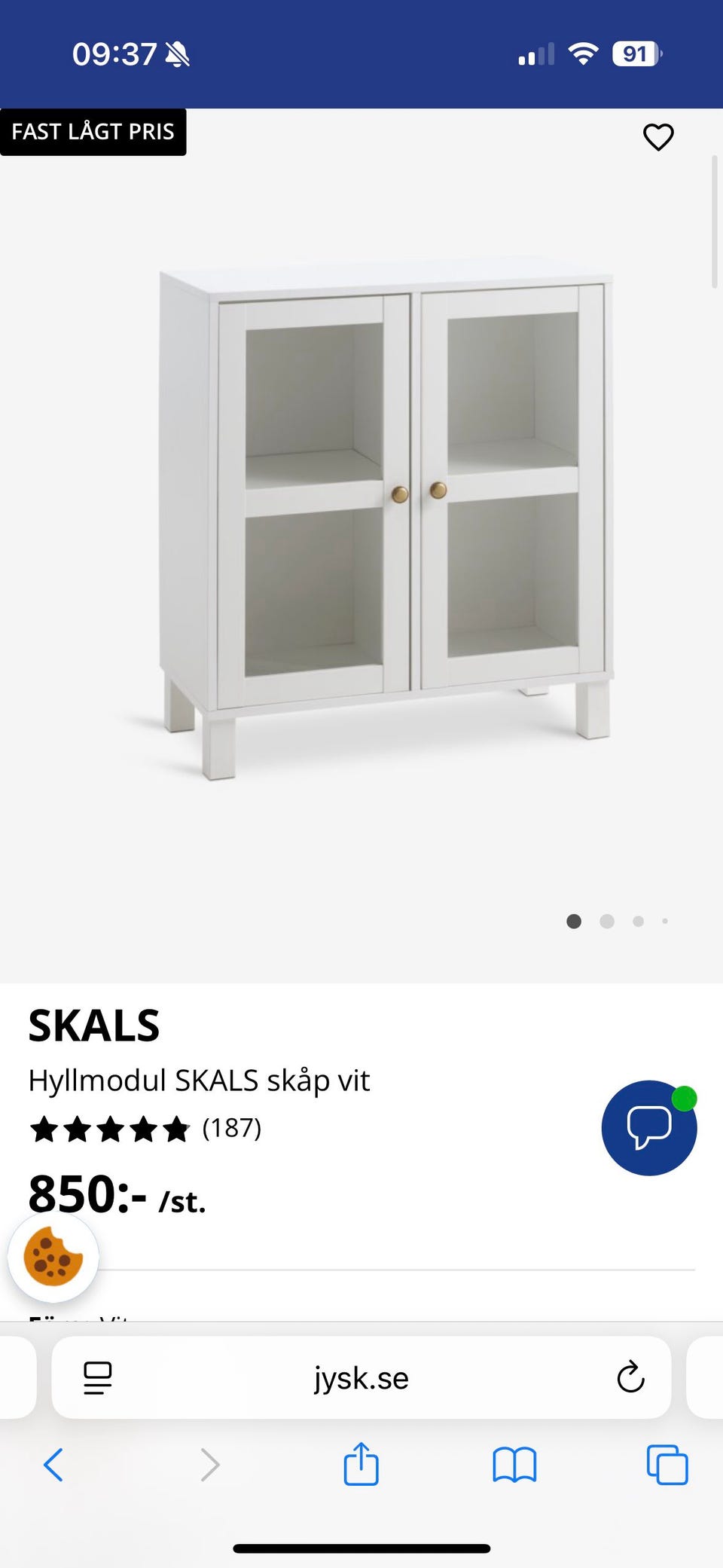This screenshot has width=723, height=1568.
Task: Select the fourth carousel dot
Action: [x=665, y=921]
